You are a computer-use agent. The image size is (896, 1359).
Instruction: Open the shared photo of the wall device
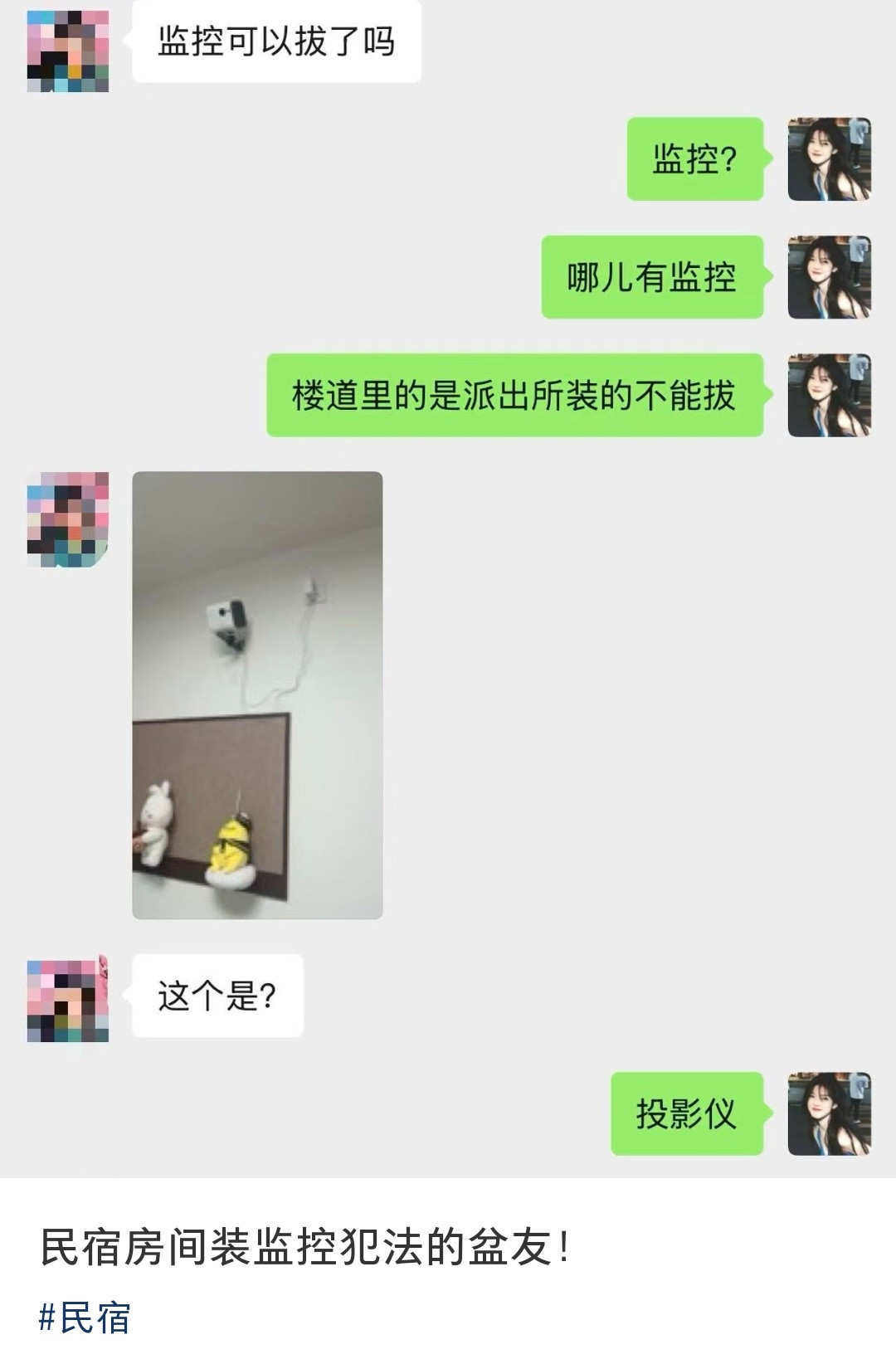[257, 697]
